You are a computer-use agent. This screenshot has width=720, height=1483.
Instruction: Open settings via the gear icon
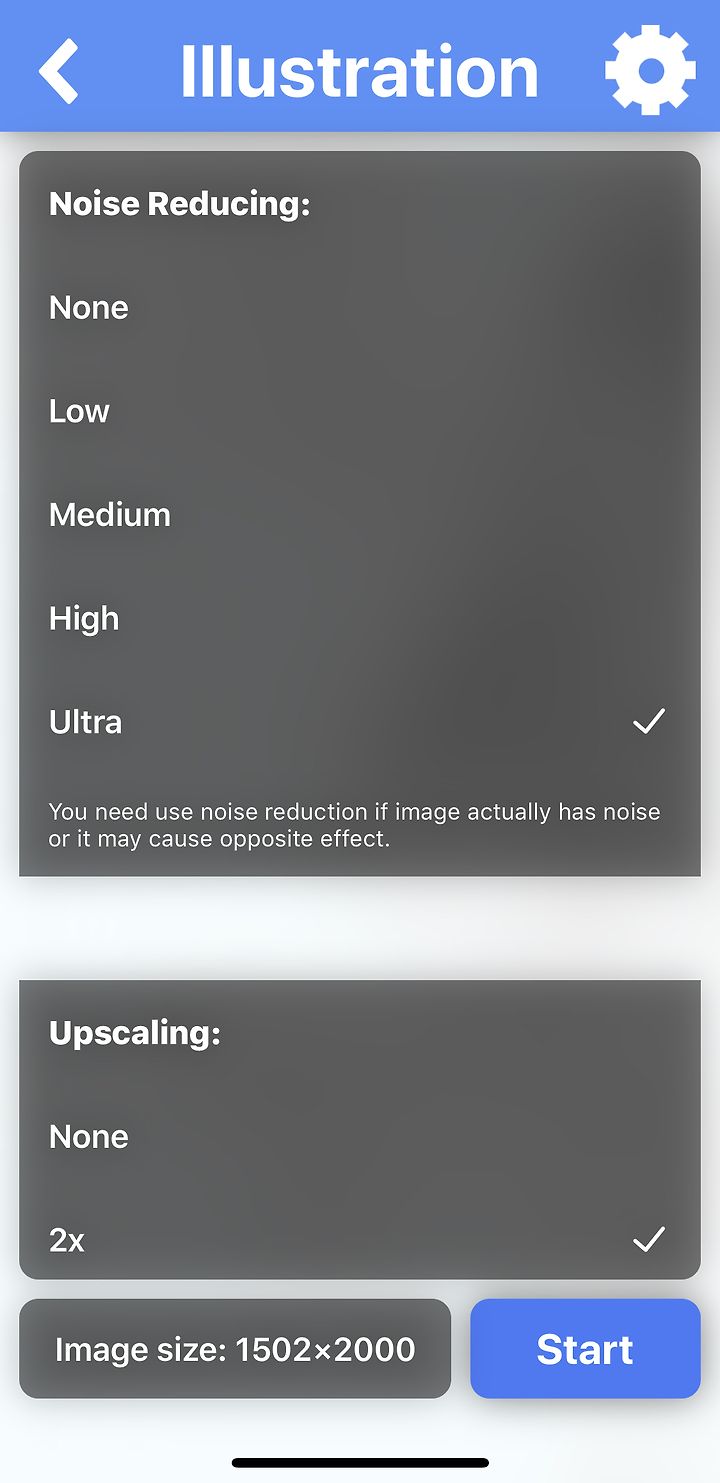click(650, 70)
